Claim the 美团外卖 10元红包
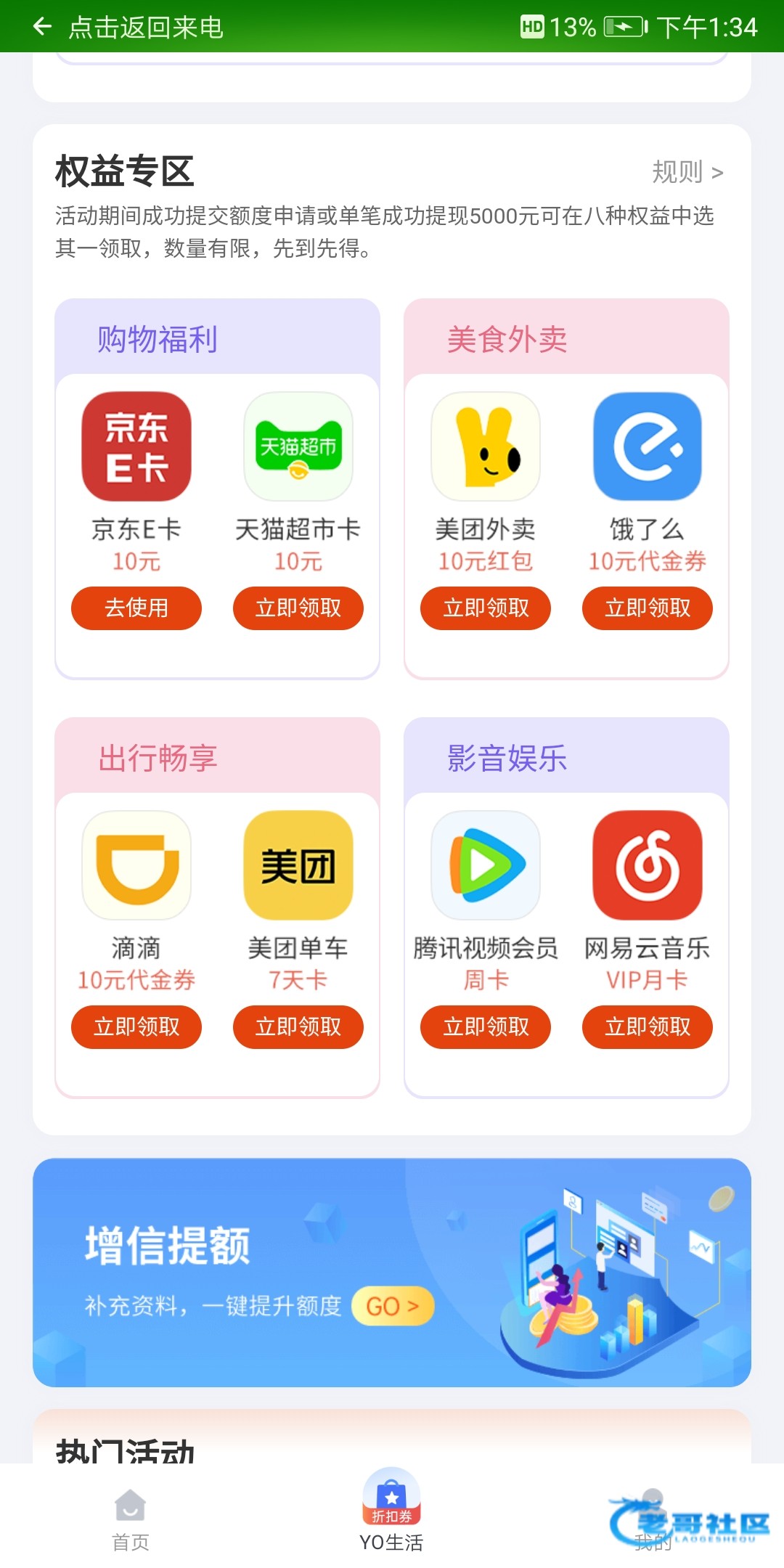The width and height of the screenshot is (784, 1568). [x=486, y=608]
